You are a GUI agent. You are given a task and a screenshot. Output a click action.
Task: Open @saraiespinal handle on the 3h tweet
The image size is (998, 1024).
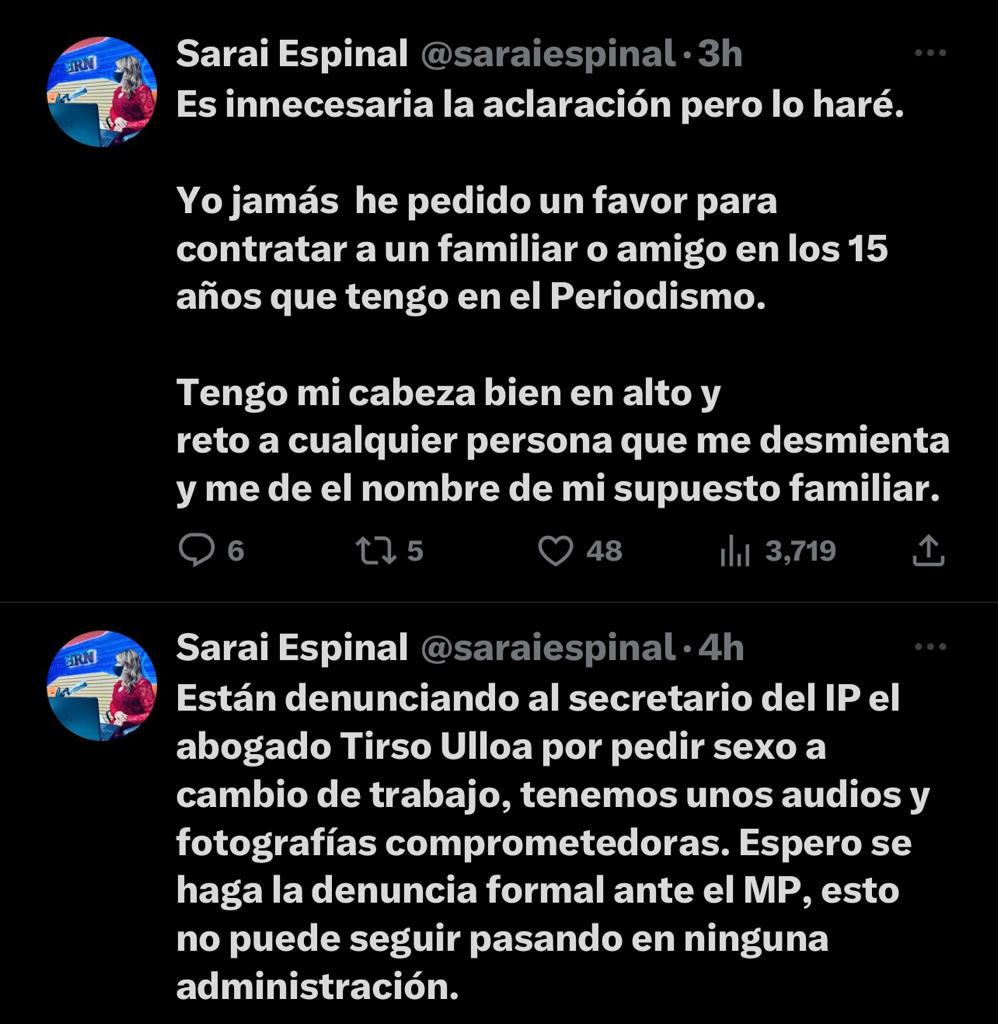(547, 54)
